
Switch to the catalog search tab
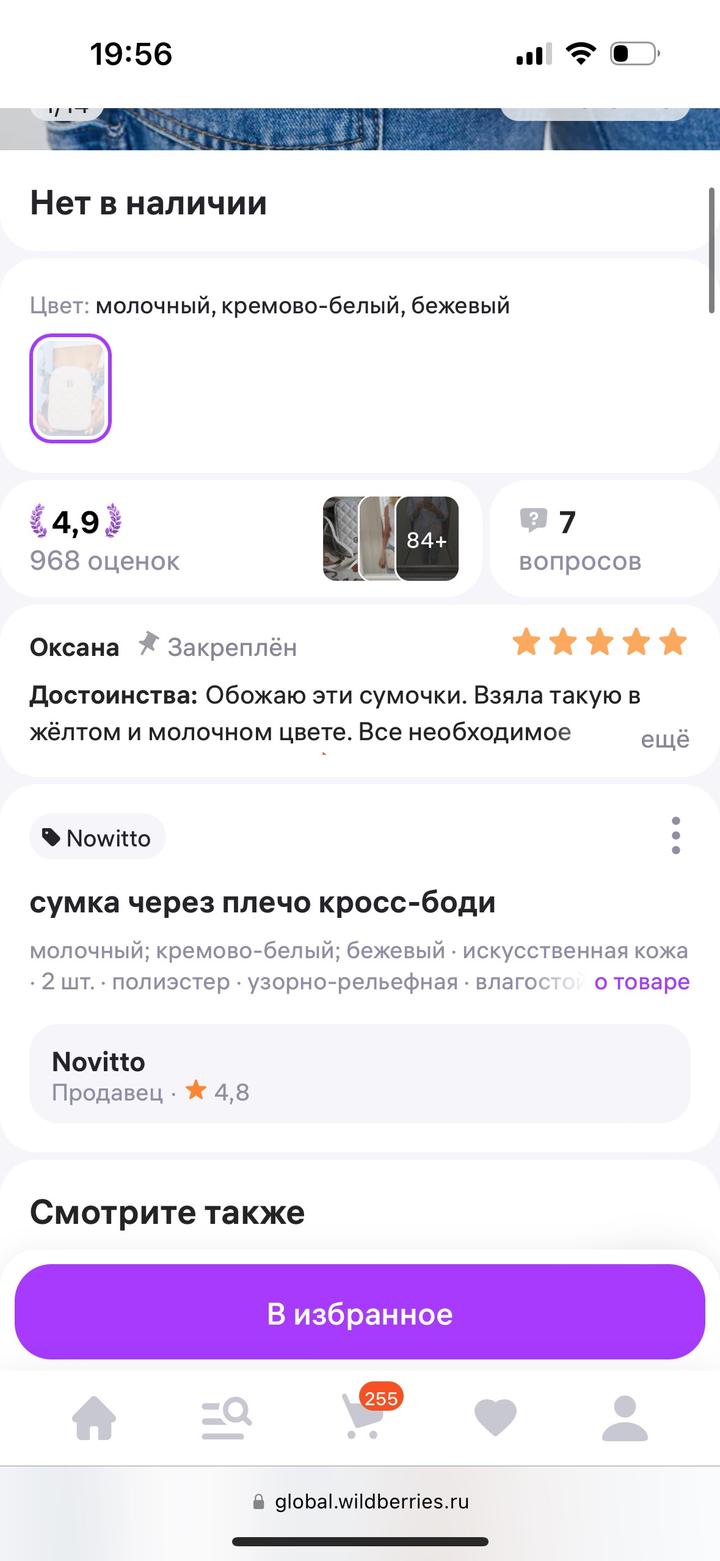(226, 1418)
